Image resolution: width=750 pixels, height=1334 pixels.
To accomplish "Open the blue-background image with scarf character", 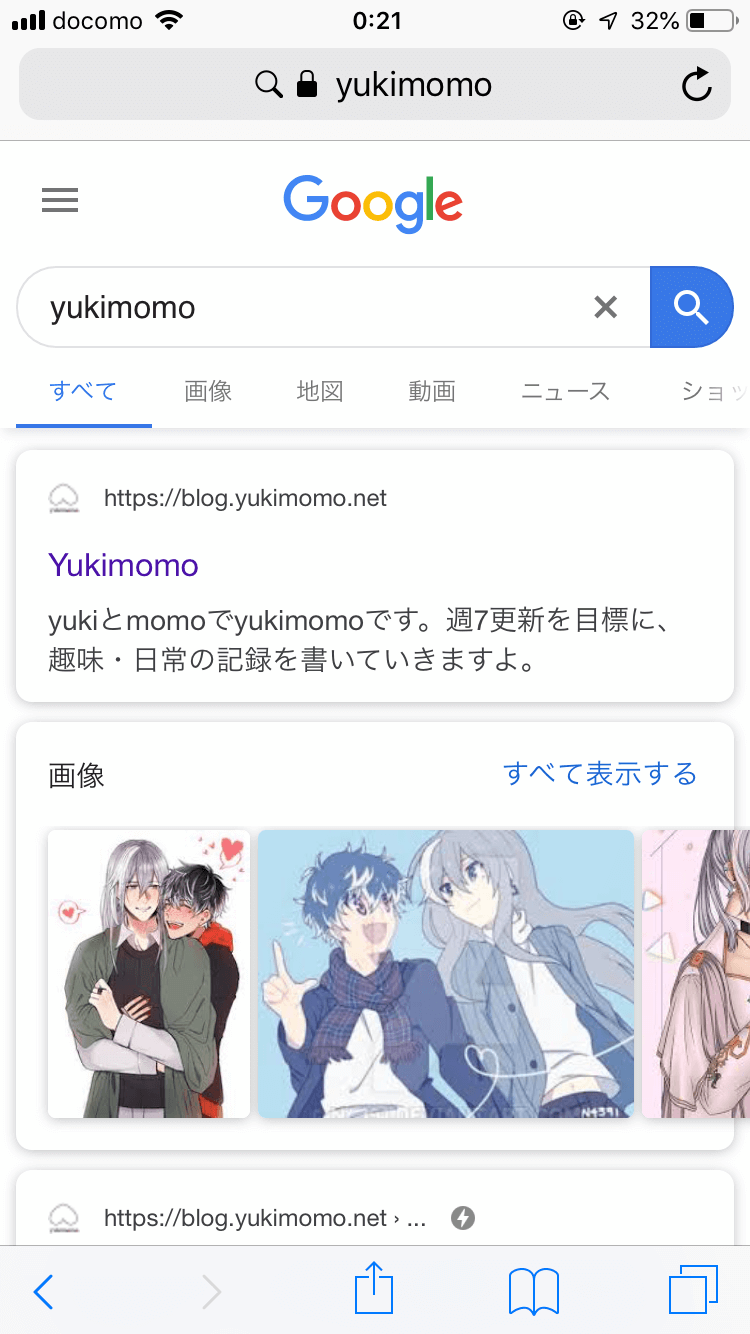I will [446, 973].
